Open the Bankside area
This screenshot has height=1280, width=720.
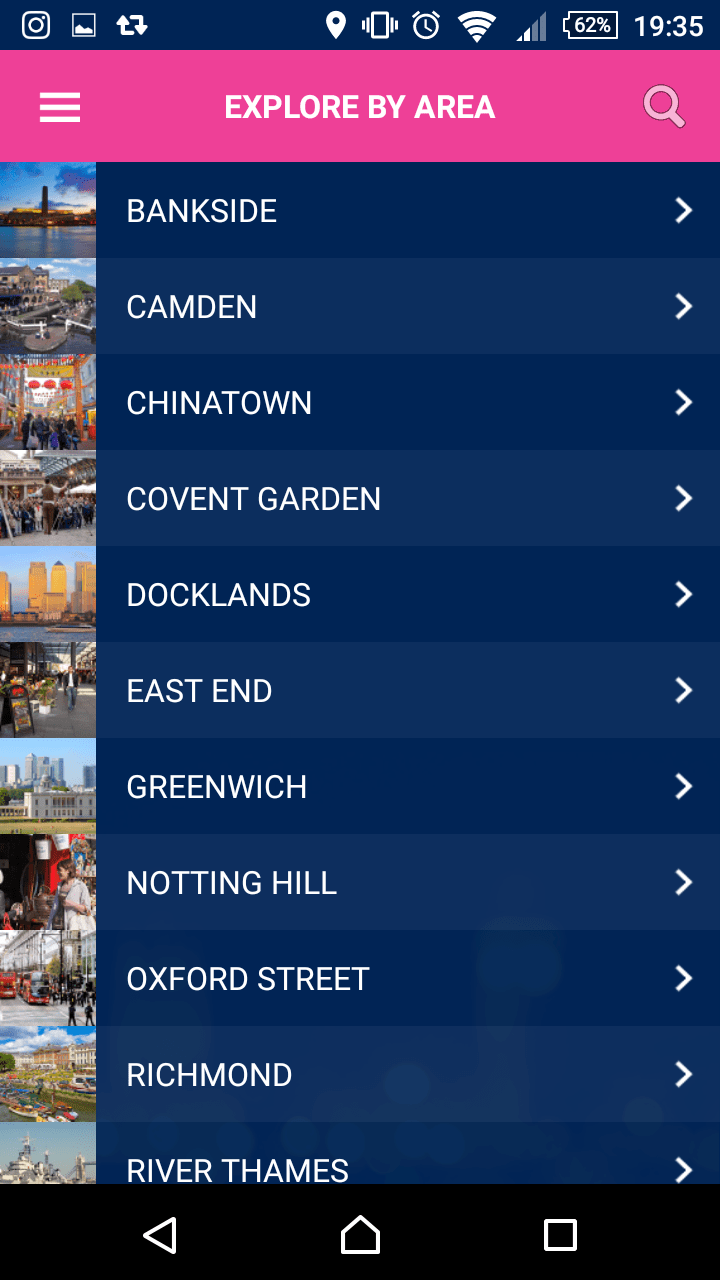click(360, 211)
